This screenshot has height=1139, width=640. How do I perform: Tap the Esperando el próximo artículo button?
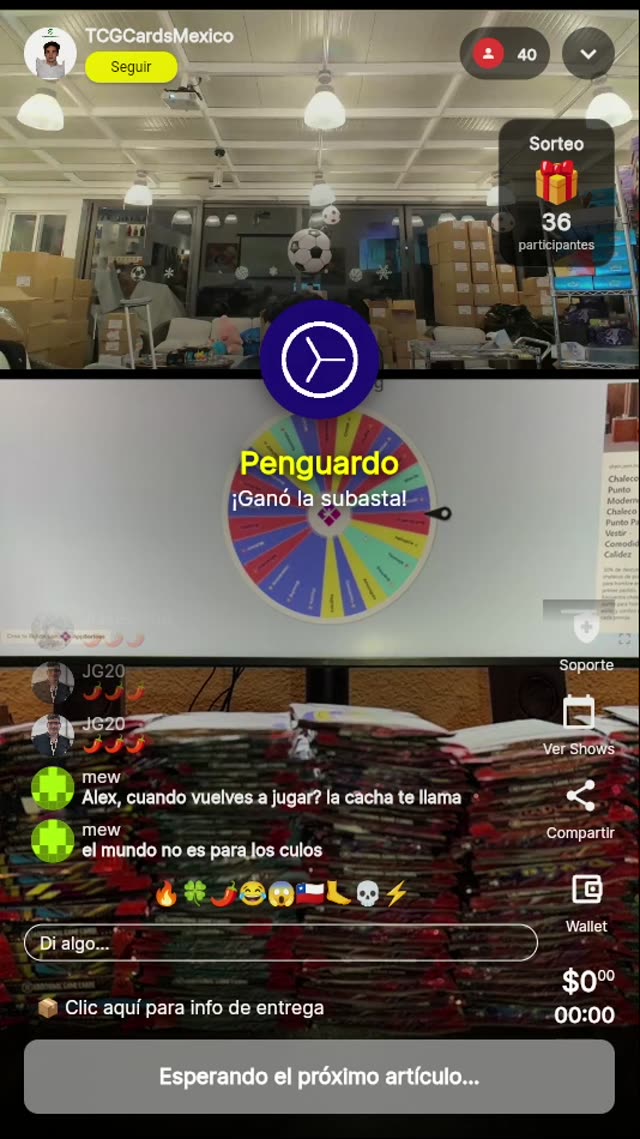(x=319, y=1077)
